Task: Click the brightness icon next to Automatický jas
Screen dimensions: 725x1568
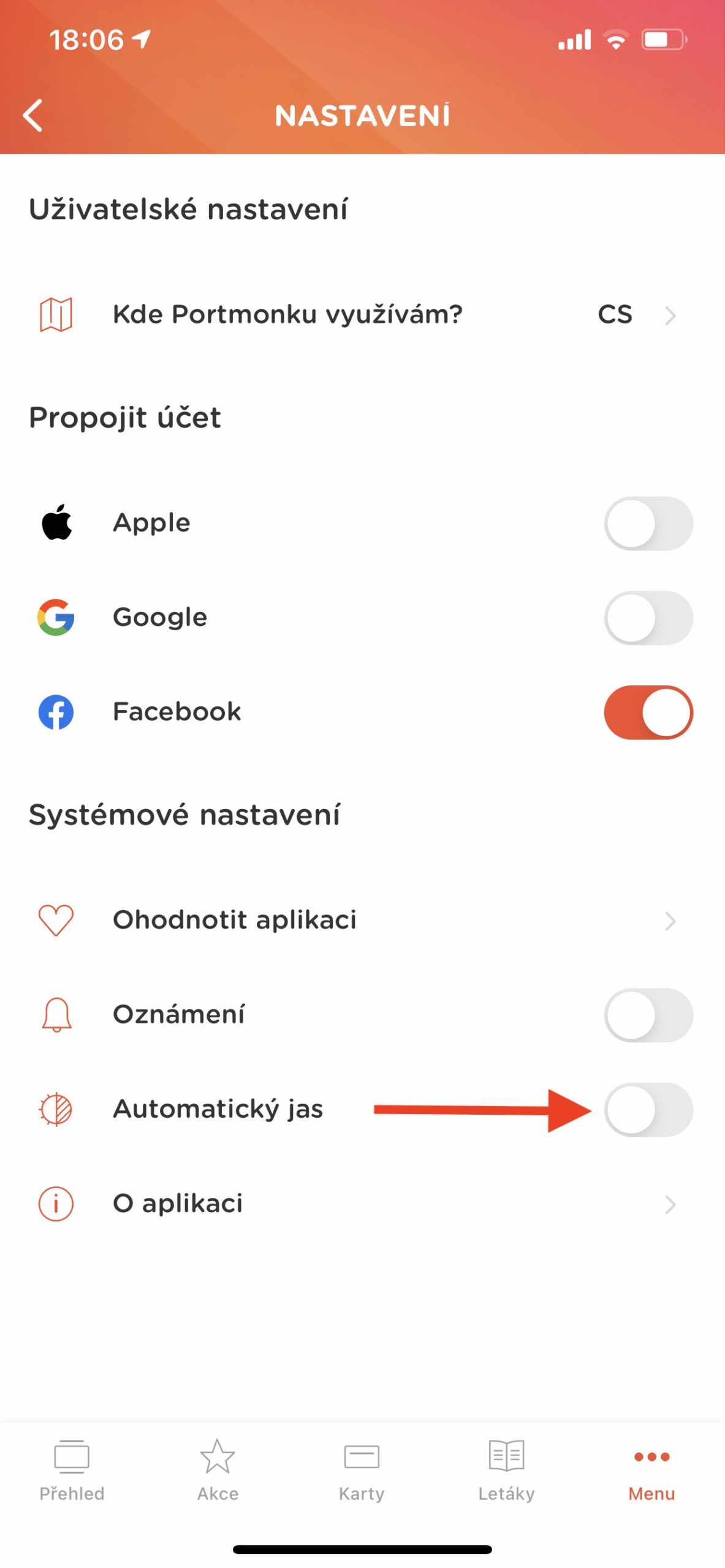Action: point(55,1110)
